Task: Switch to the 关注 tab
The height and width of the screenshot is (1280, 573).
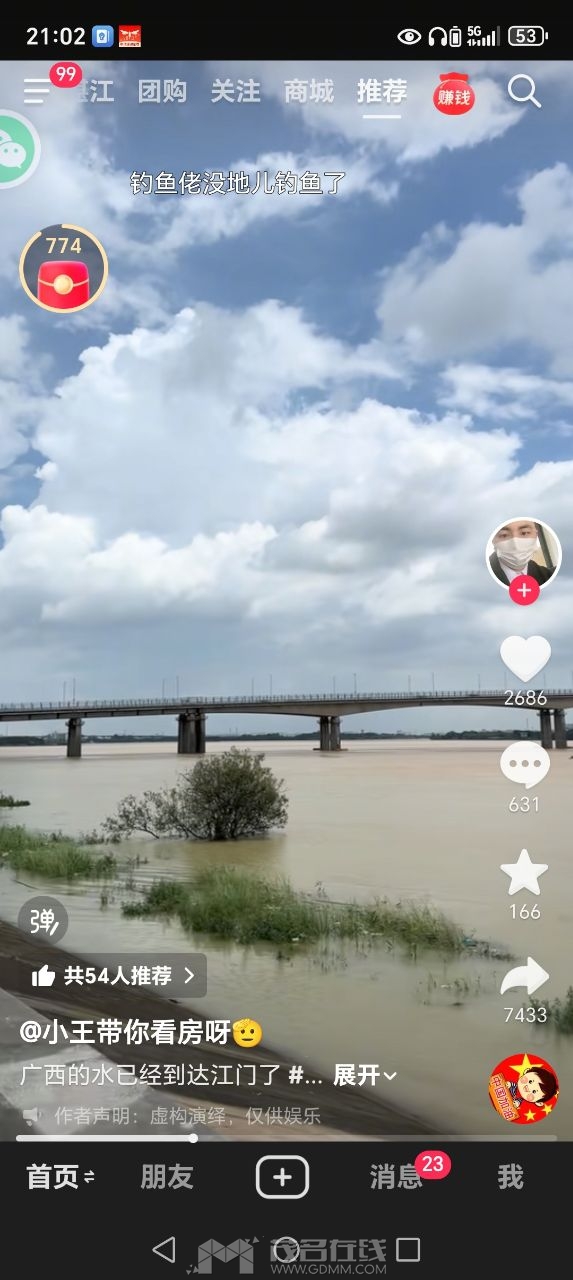Action: pos(235,92)
